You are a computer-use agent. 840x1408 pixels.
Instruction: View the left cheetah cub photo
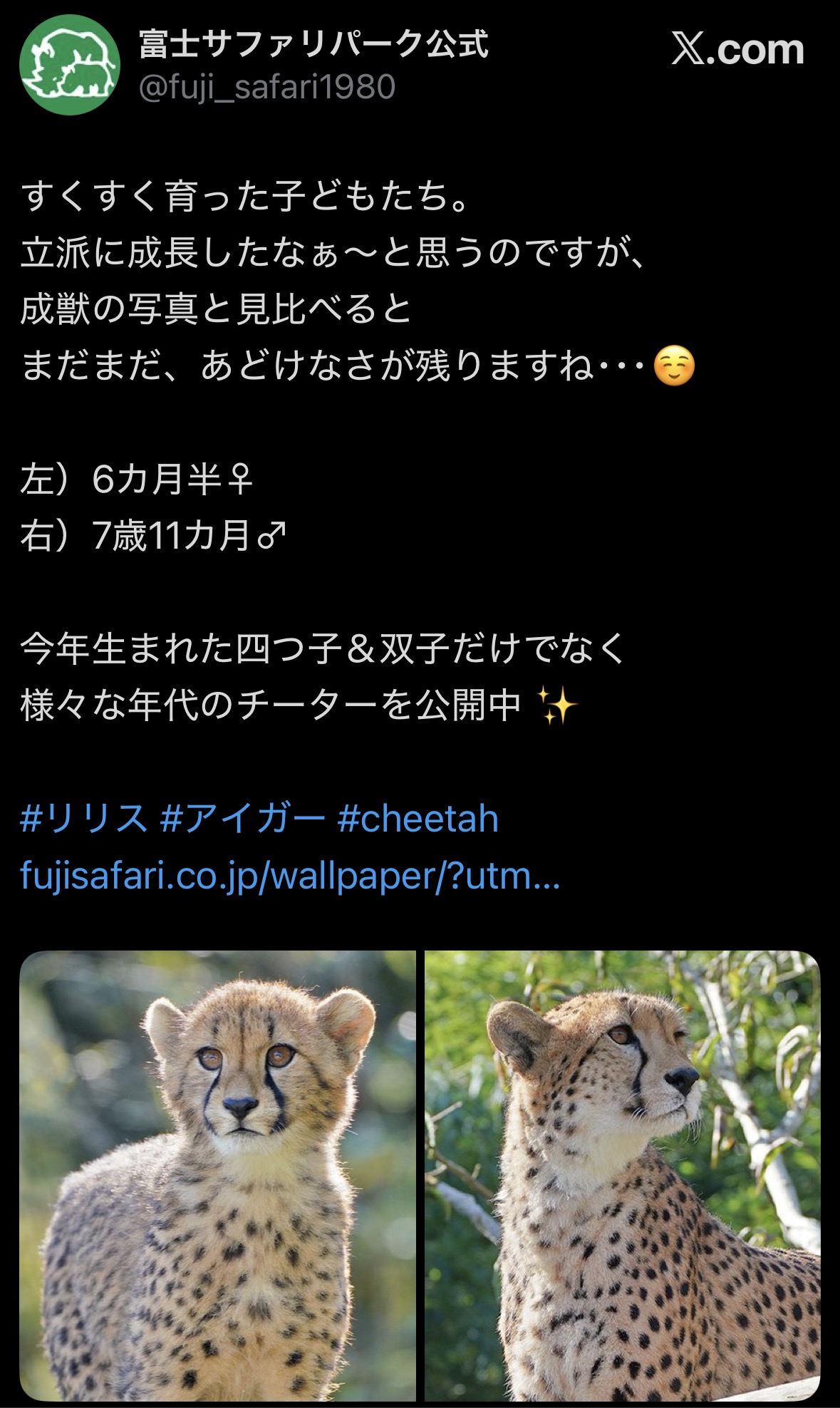coord(217,1176)
